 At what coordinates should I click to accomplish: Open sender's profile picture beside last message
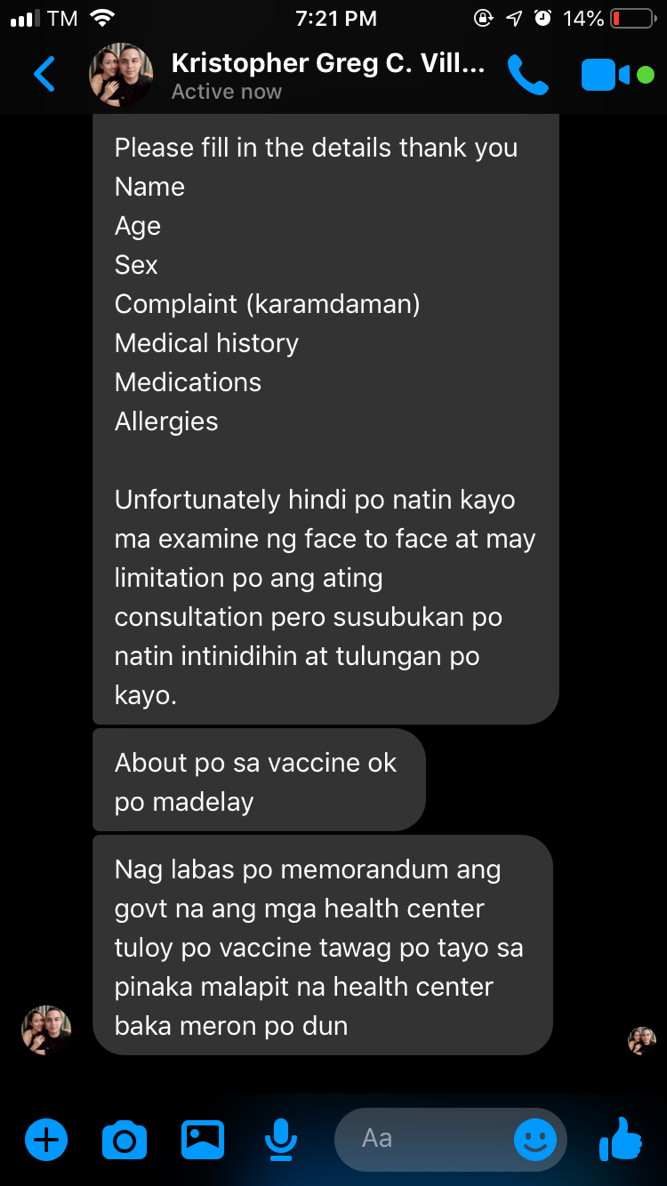click(46, 1030)
